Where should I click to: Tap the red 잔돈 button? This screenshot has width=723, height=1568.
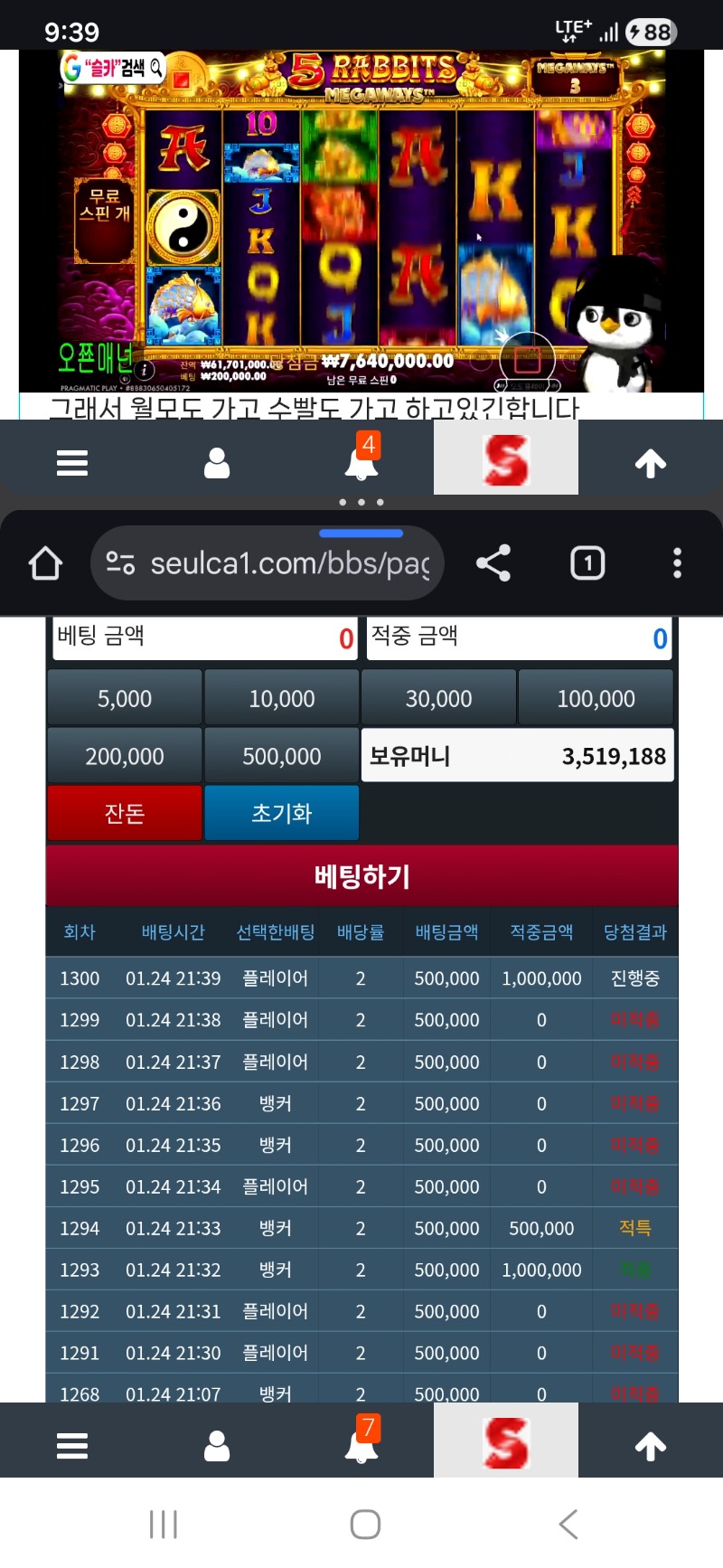pyautogui.click(x=125, y=813)
